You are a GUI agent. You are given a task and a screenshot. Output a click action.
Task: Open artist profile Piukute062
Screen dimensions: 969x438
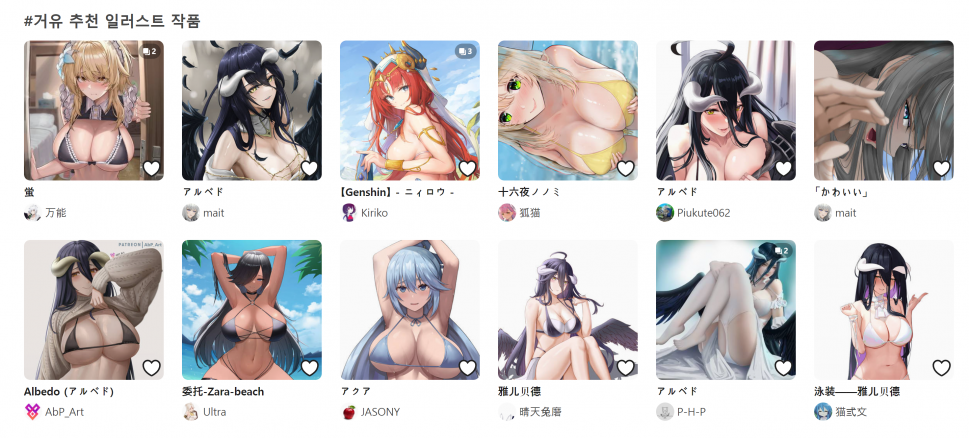703,212
